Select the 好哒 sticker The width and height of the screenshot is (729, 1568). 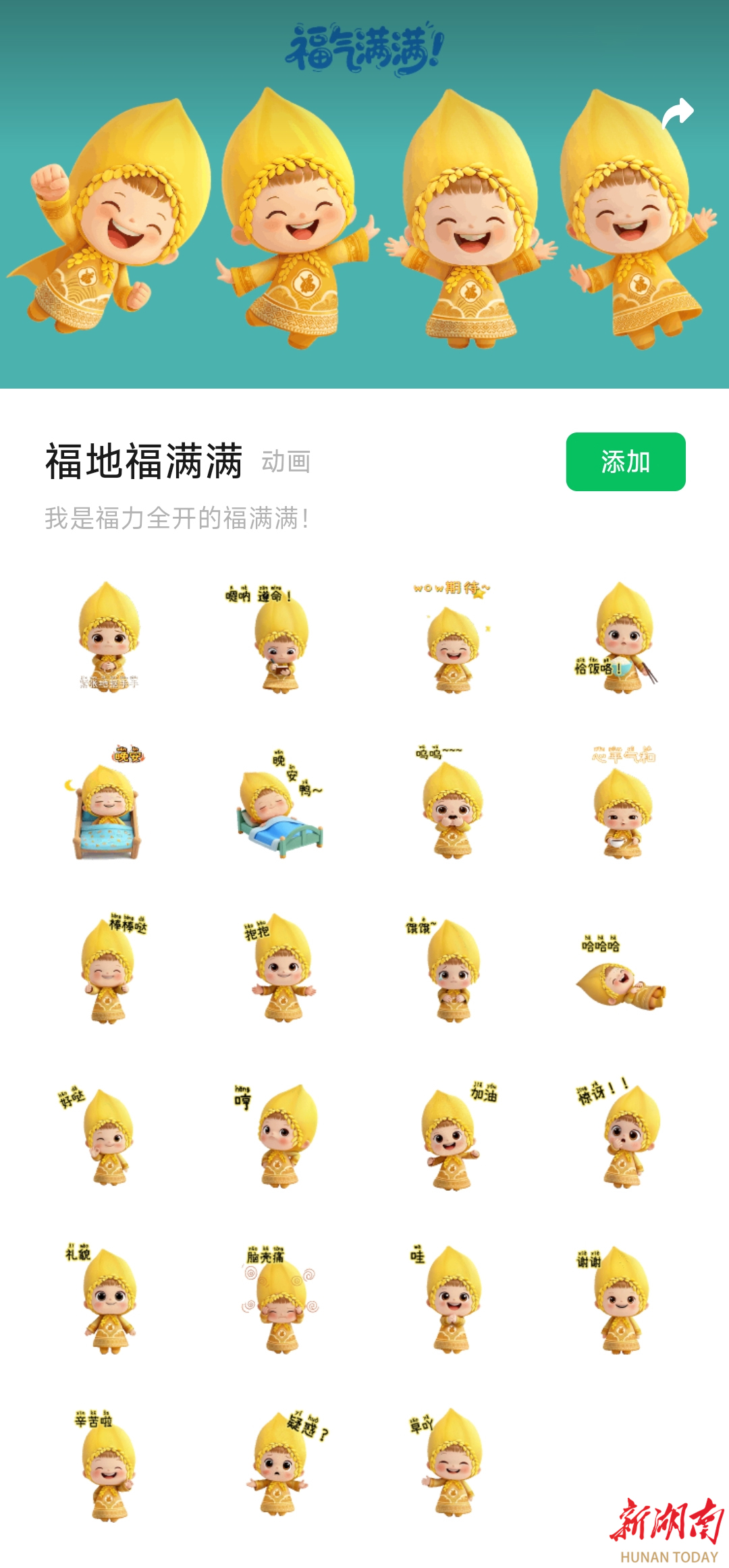tap(108, 1137)
